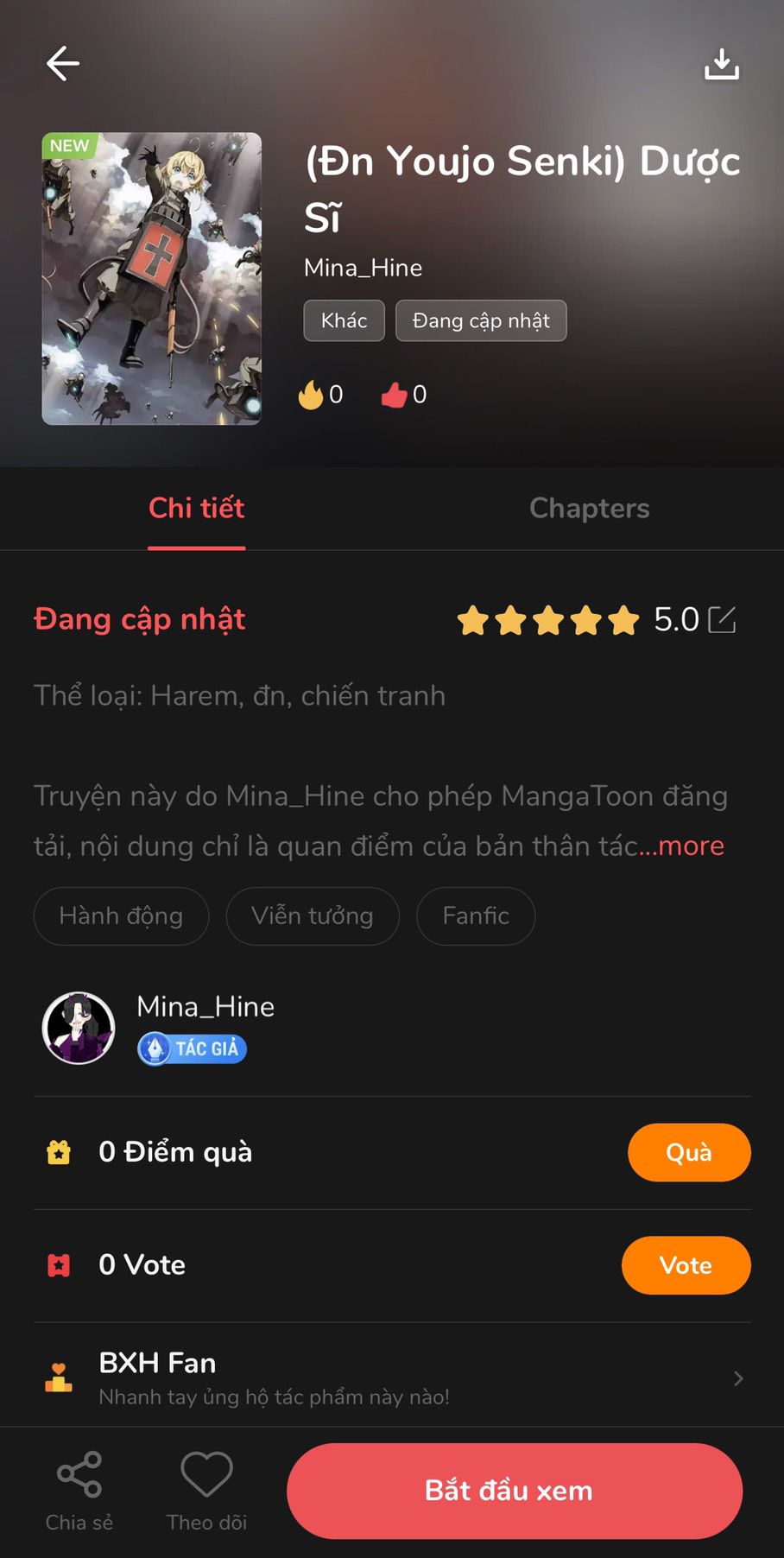Image resolution: width=784 pixels, height=1558 pixels.
Task: Open the BXH Fan ranking
Action: (x=392, y=1377)
